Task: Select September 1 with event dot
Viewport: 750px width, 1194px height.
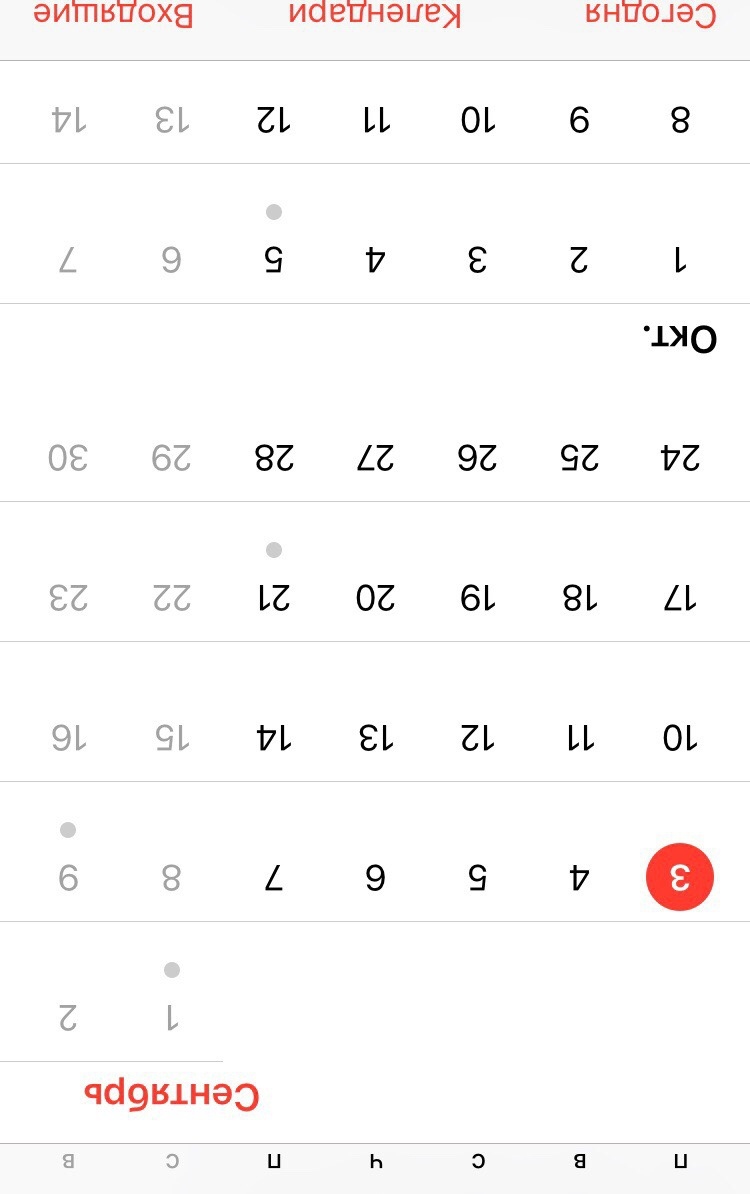Action: pos(171,1017)
